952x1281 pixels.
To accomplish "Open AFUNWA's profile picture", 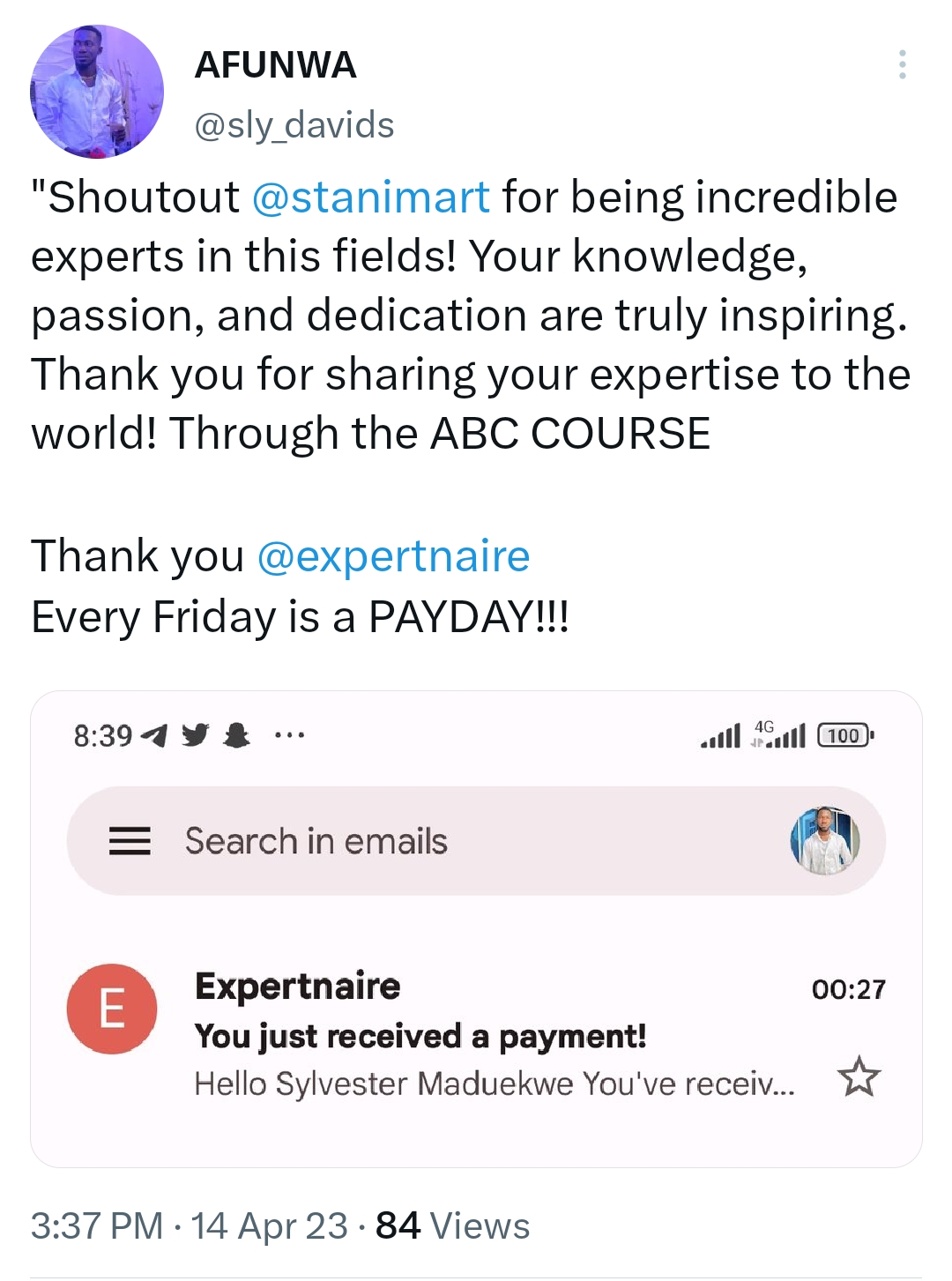I will [x=97, y=93].
